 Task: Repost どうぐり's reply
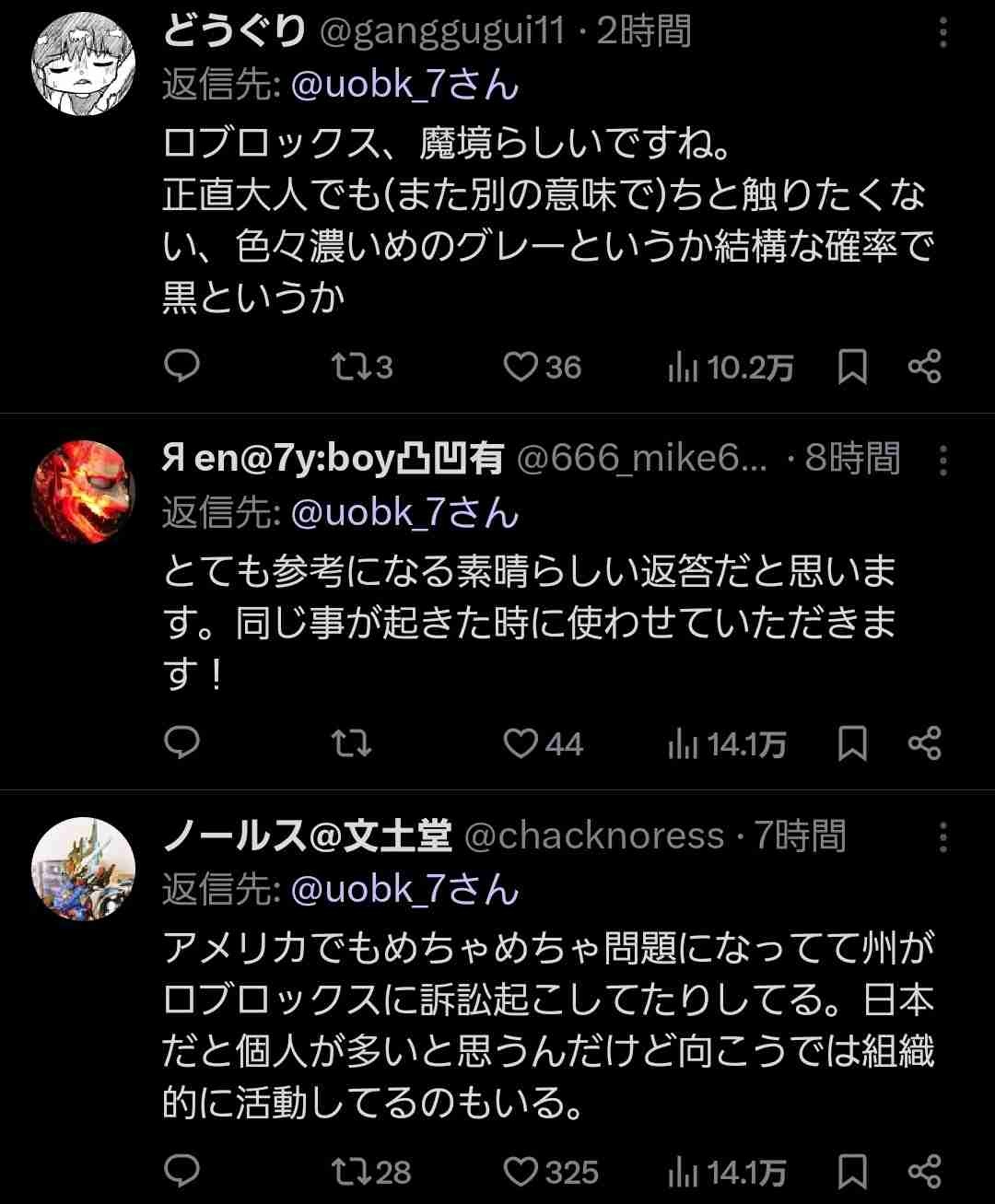[350, 367]
